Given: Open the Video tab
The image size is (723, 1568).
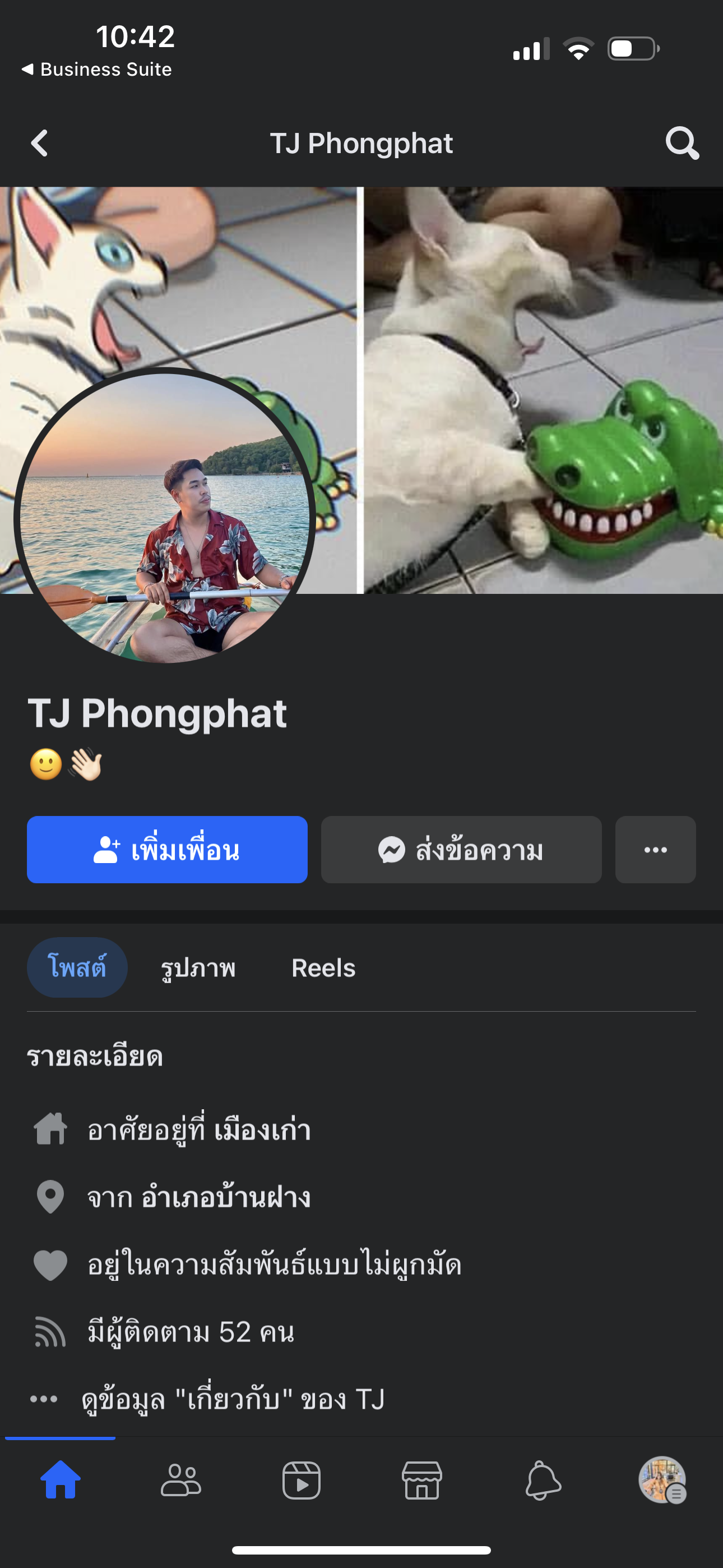Looking at the screenshot, I should coord(302,1480).
